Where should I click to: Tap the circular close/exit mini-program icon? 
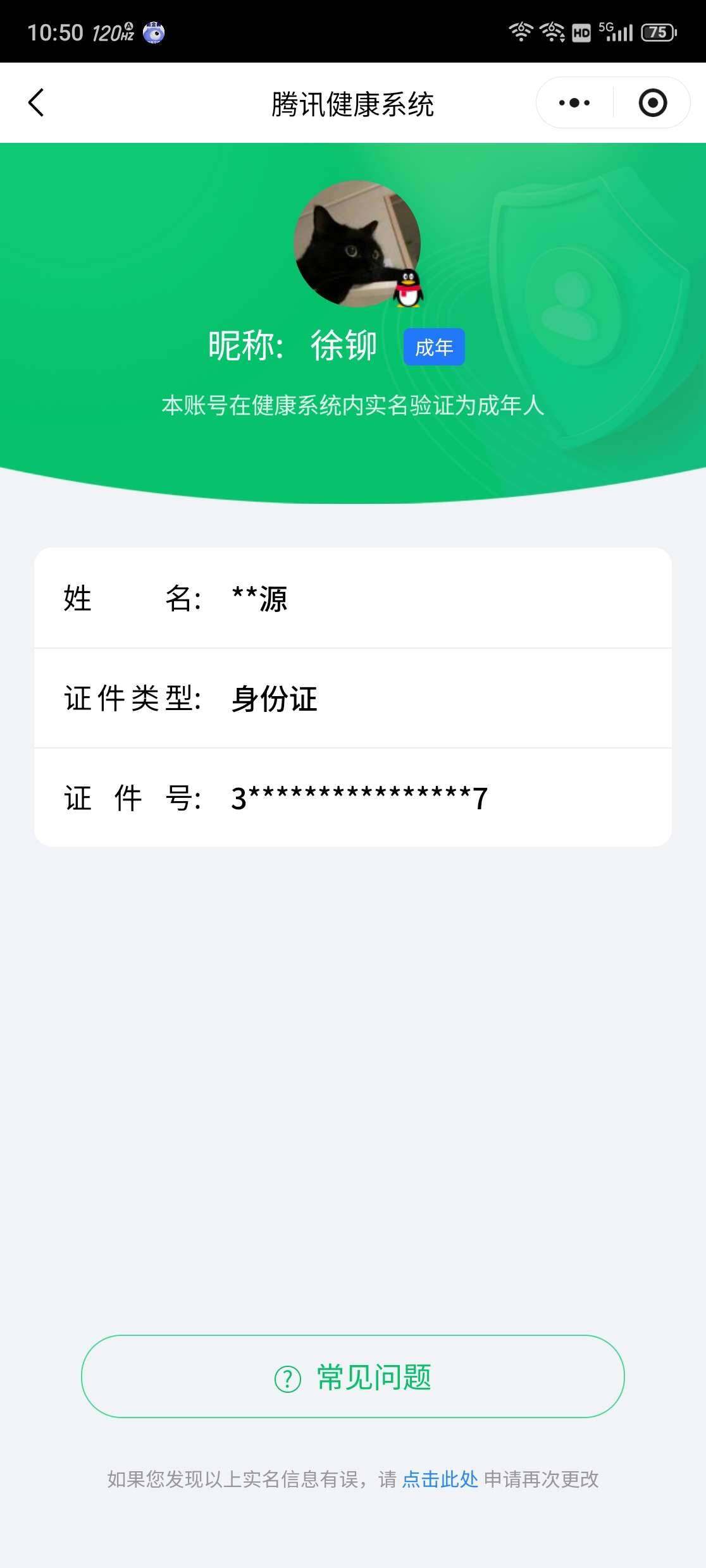tap(654, 102)
